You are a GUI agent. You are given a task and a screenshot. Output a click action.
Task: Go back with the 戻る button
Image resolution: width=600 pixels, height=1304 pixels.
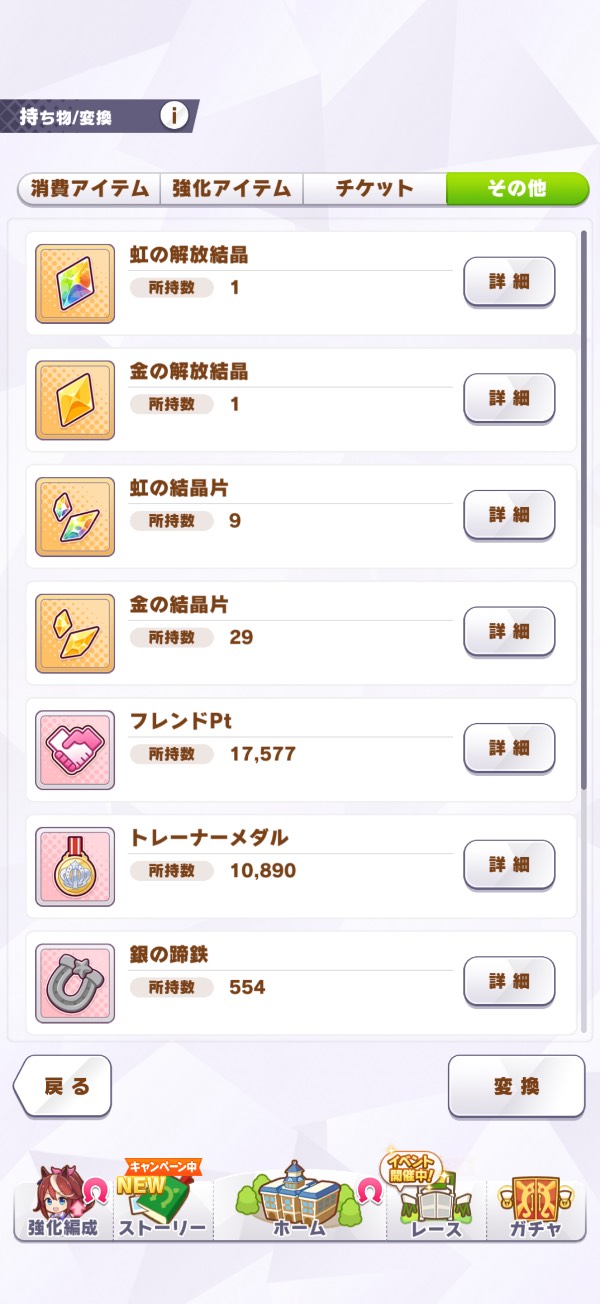64,1086
